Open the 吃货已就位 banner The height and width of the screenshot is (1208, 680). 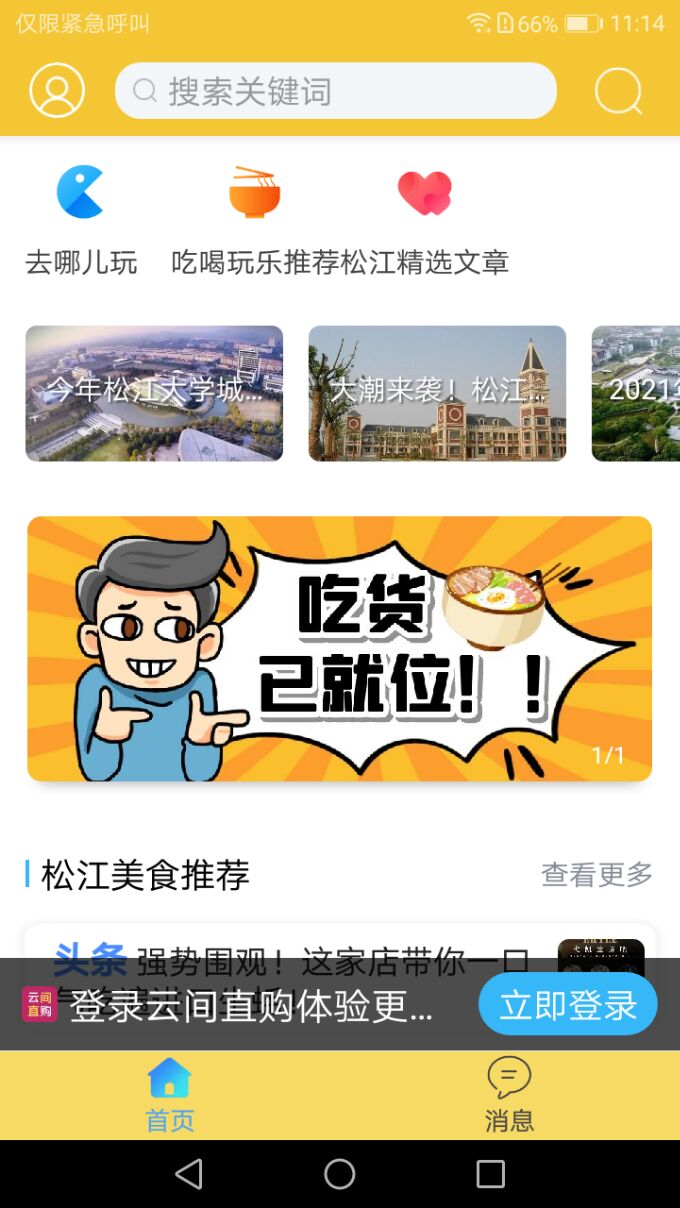(x=339, y=648)
